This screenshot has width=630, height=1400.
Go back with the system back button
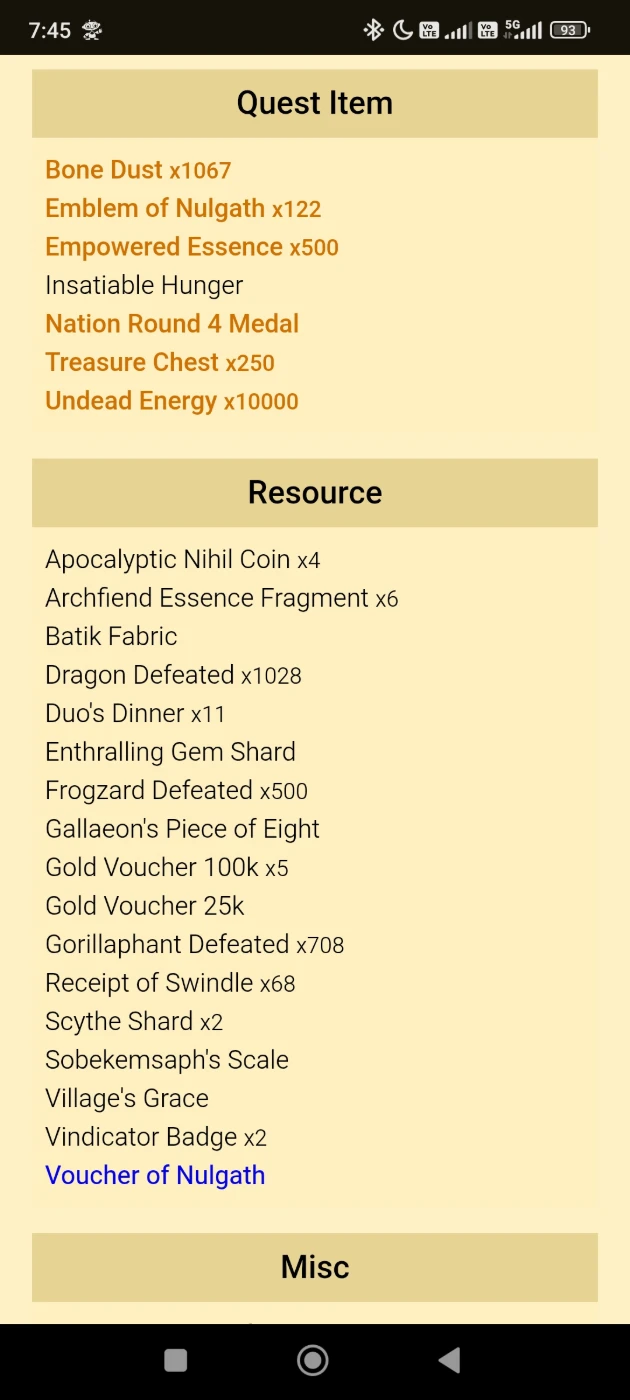450,1360
